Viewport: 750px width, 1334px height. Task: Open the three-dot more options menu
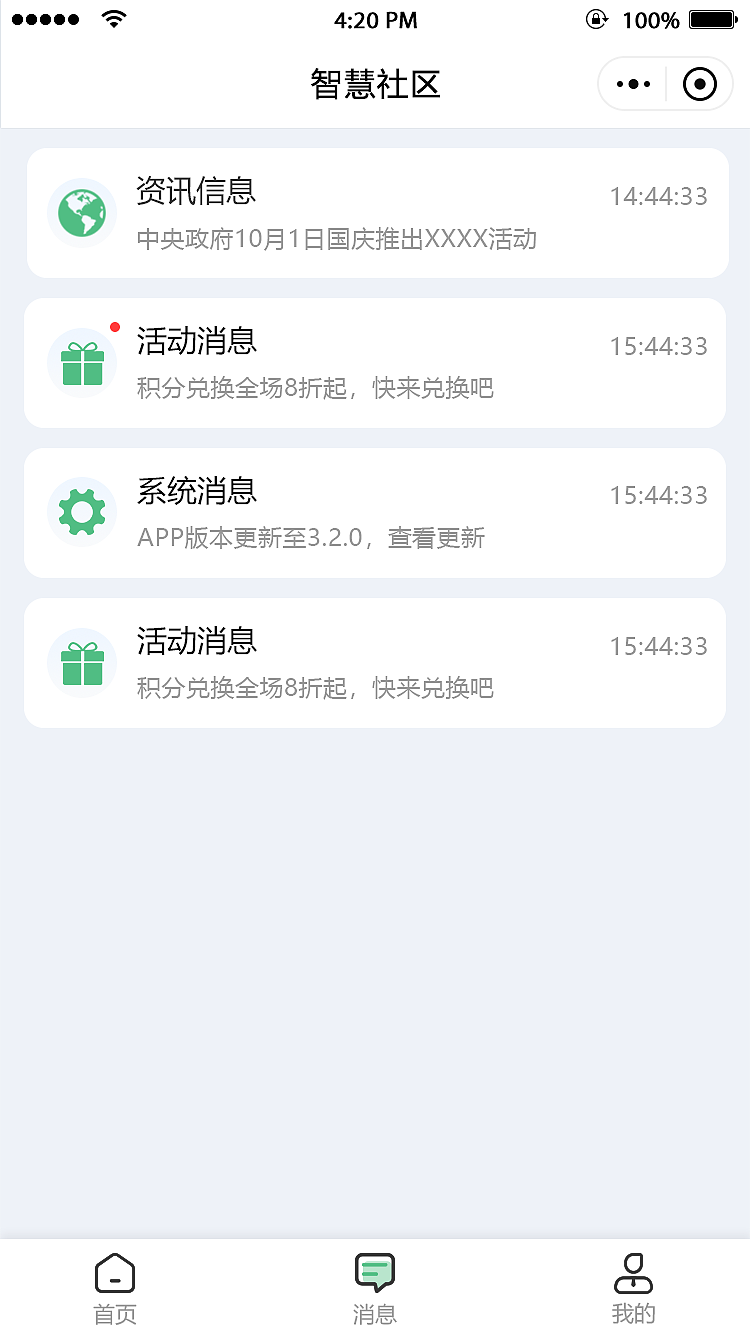632,84
